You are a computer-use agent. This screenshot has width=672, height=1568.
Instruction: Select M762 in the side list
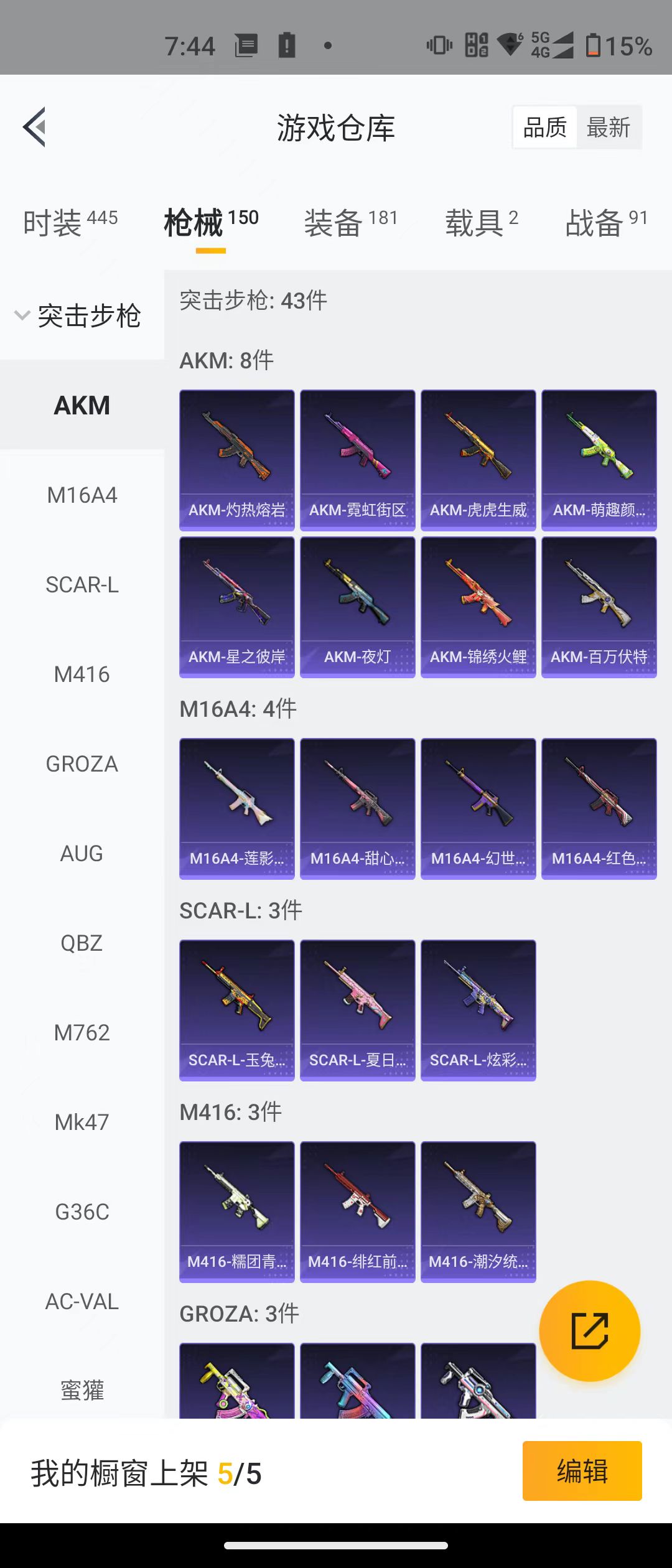pyautogui.click(x=82, y=1033)
